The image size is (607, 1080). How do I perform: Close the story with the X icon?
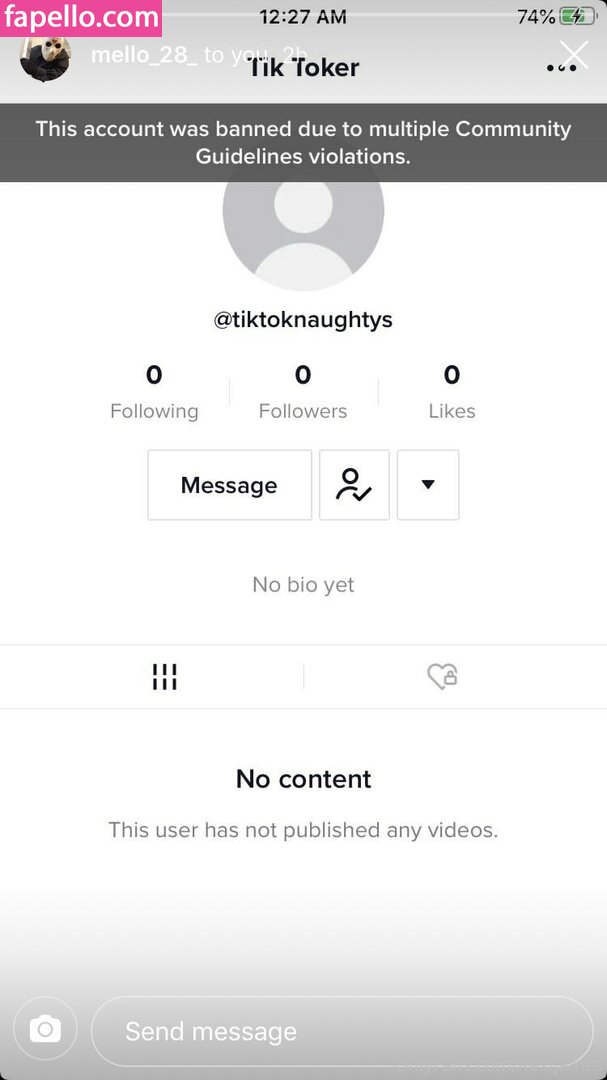click(x=574, y=55)
